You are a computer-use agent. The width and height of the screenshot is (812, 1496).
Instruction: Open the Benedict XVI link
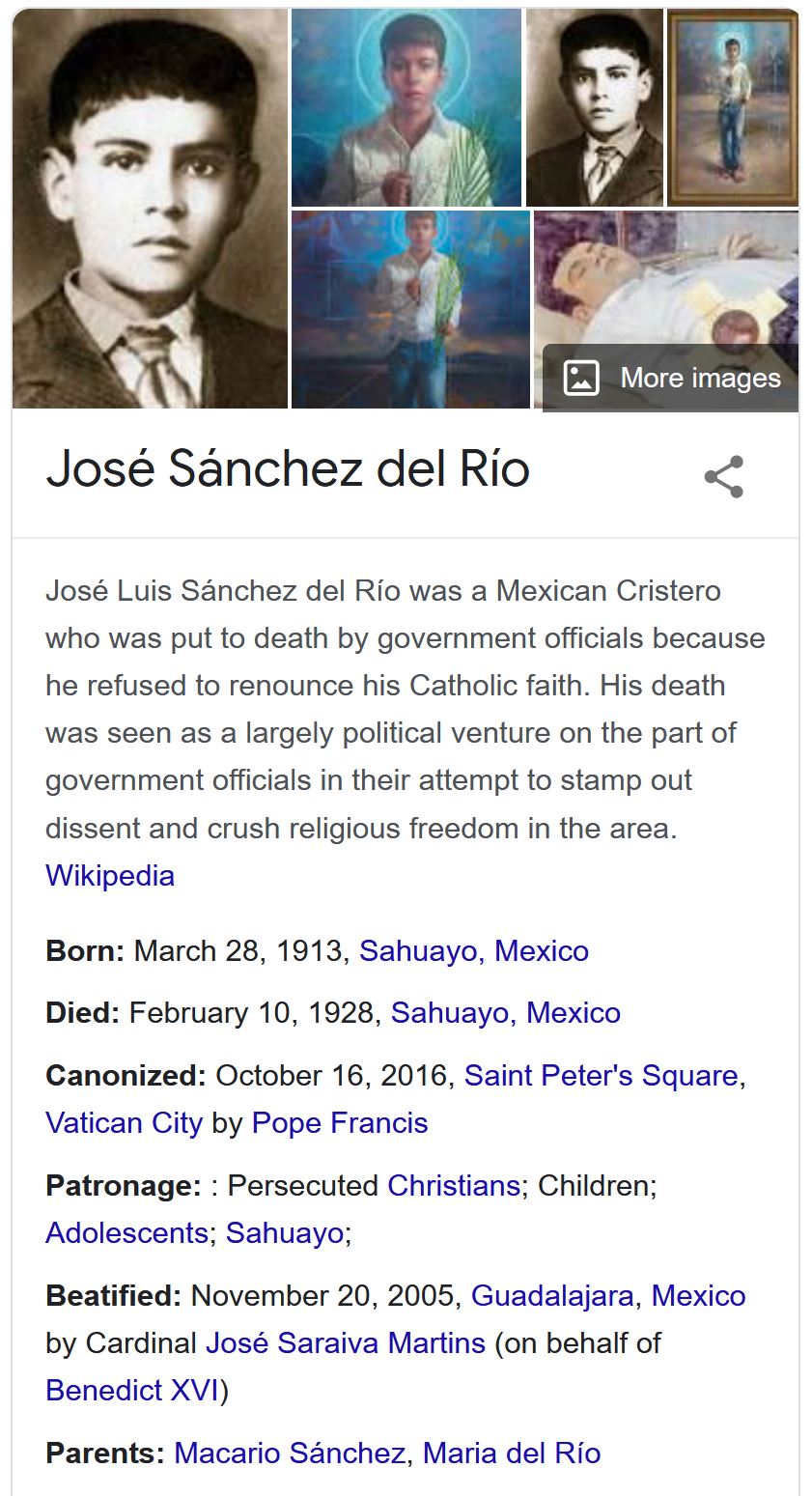pos(132,1391)
